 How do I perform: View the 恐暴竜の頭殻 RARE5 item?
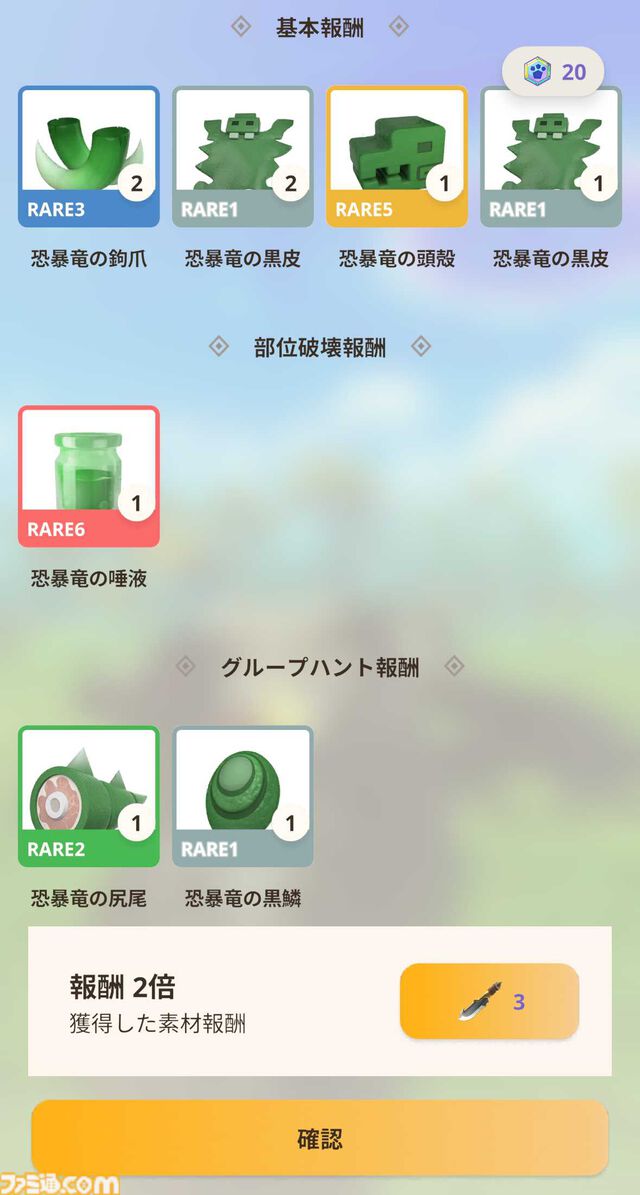pos(397,157)
